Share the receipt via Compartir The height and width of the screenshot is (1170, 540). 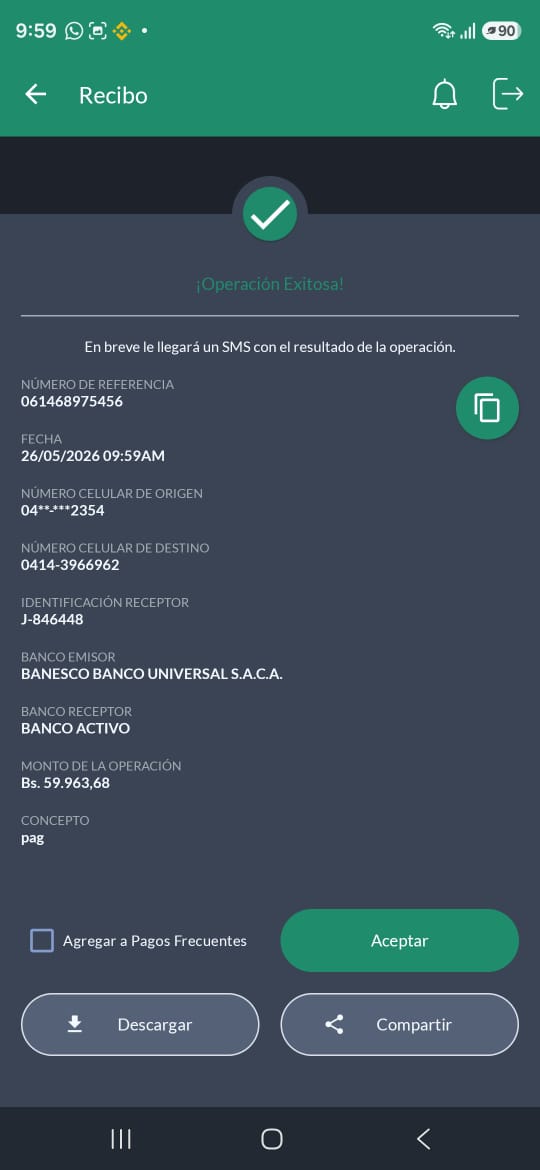399,1024
